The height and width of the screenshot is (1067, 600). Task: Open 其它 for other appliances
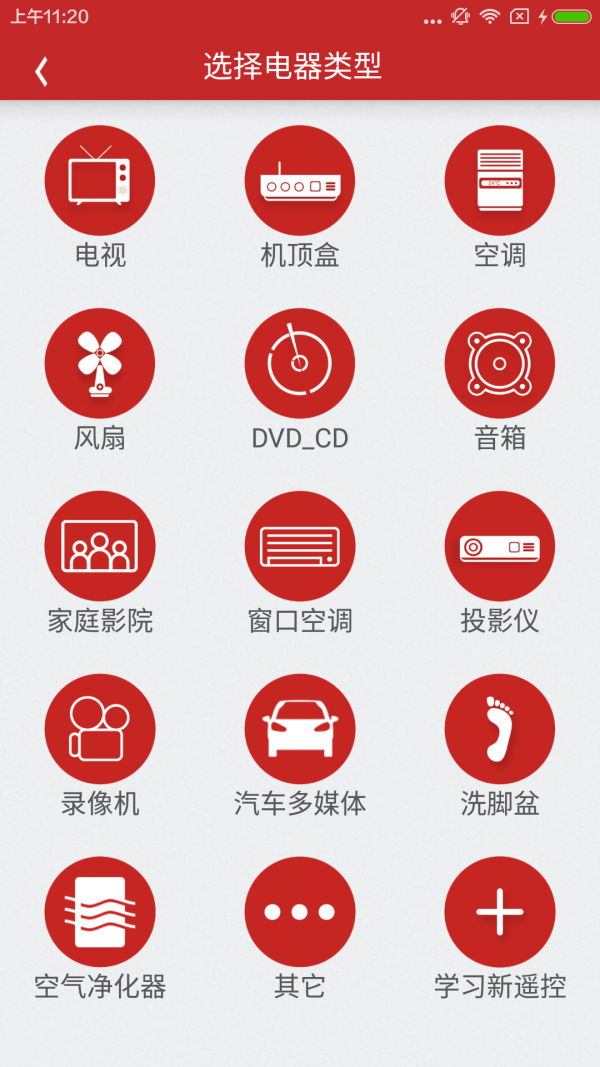(x=300, y=912)
